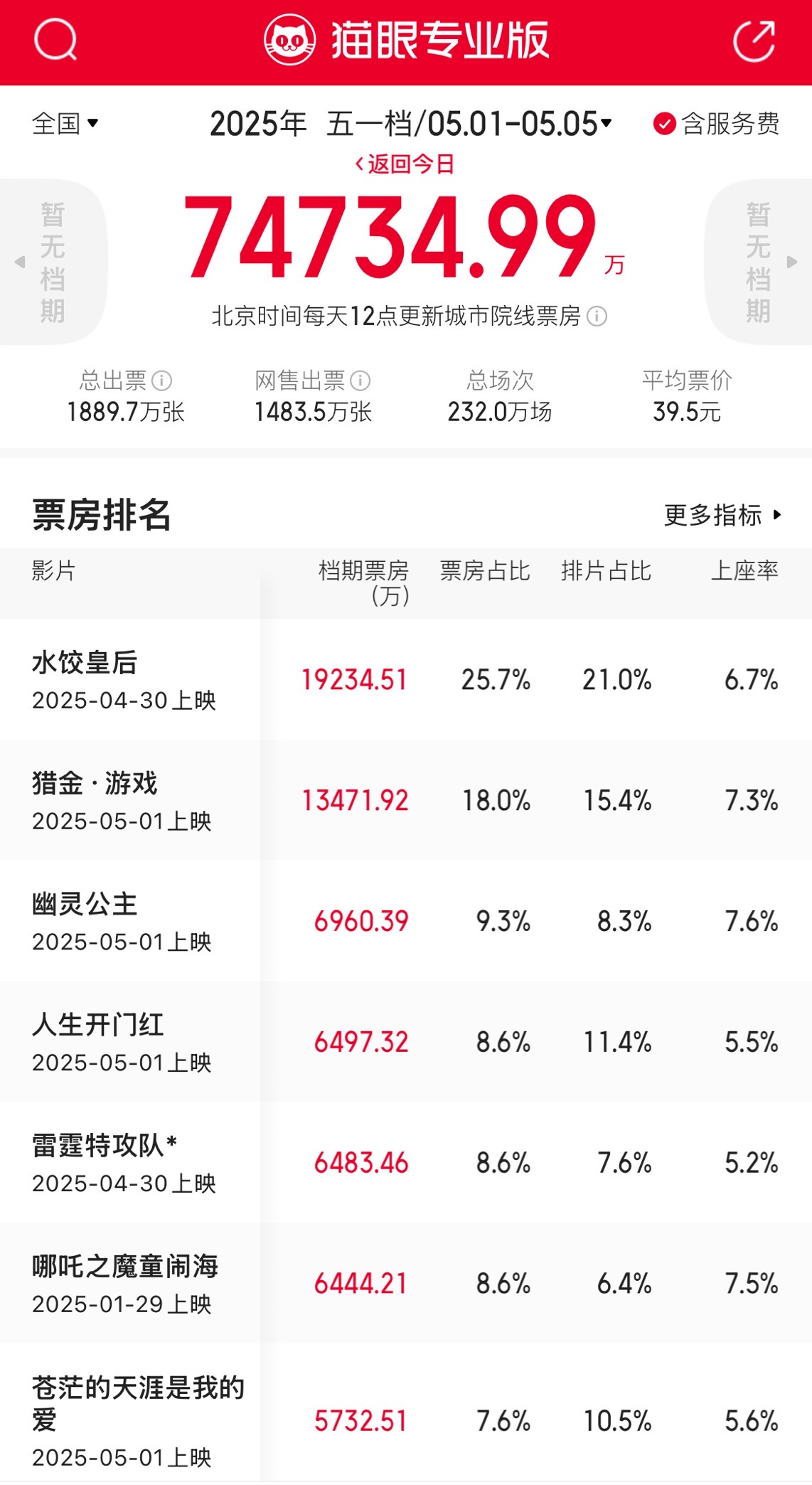The image size is (812, 1485).
Task: Open info icon beside update time note
Action: click(597, 316)
